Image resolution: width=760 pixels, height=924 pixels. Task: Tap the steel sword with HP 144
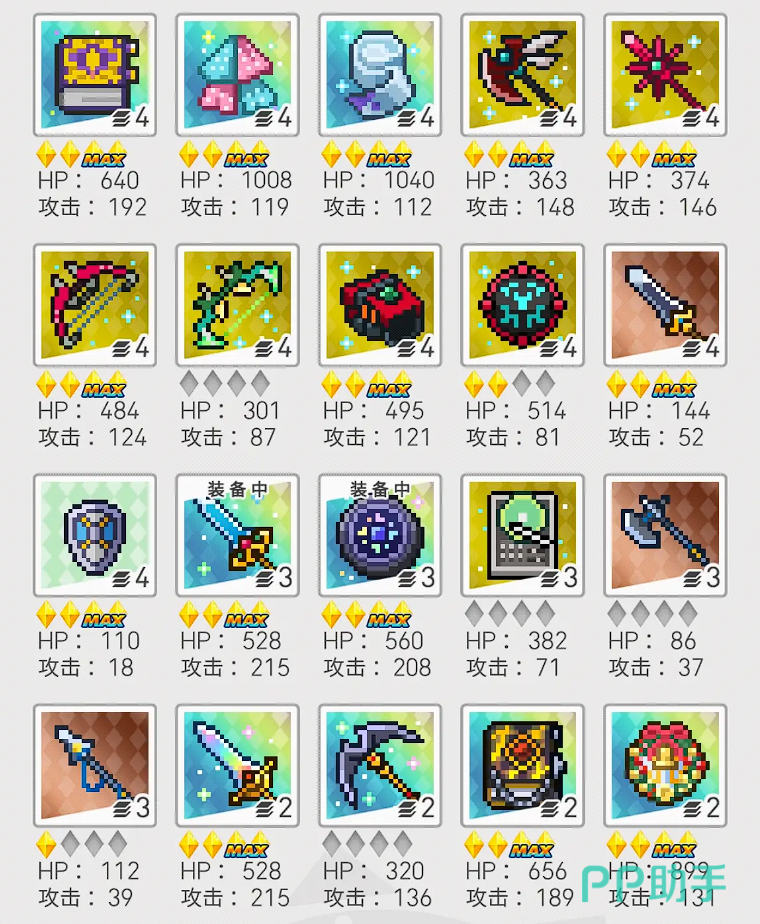coord(666,305)
